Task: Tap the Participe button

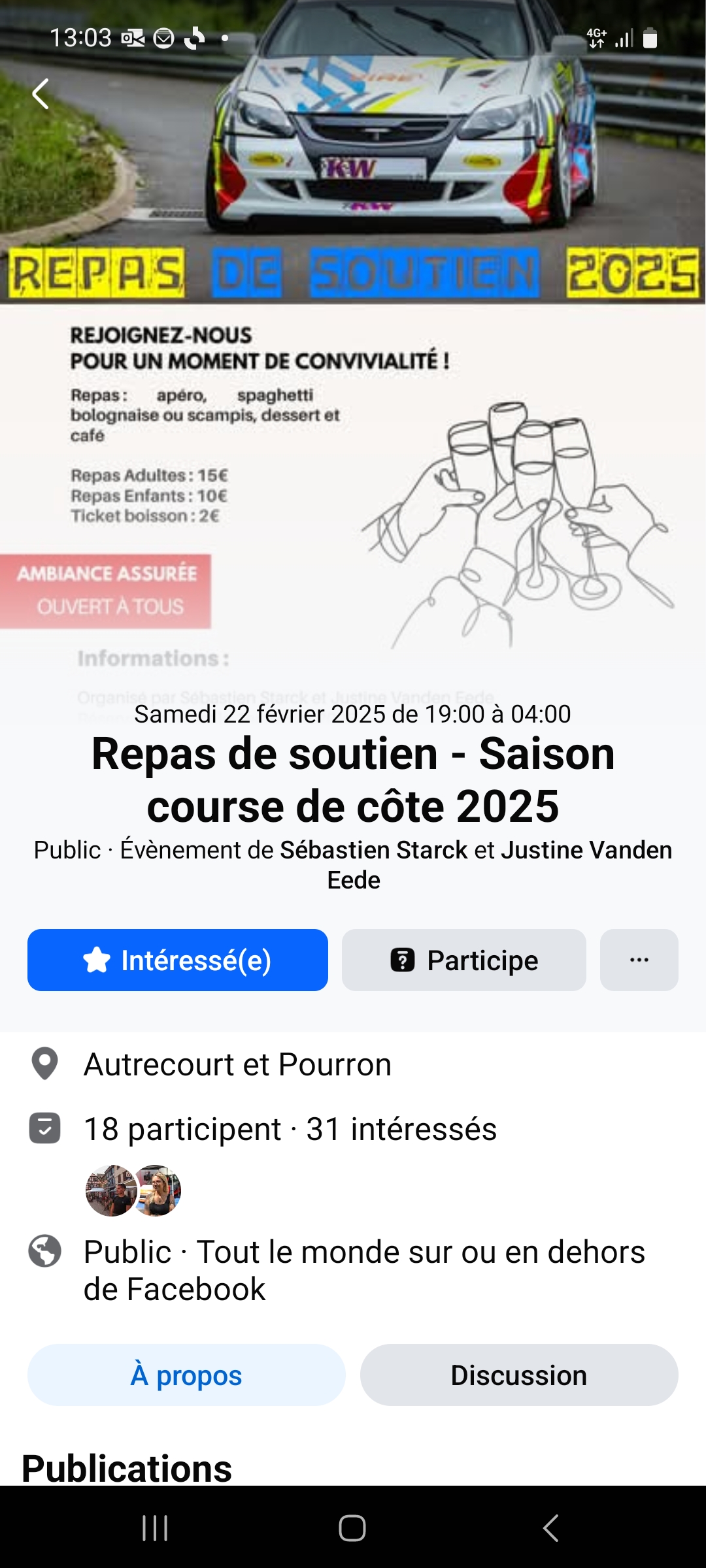Action: point(463,960)
